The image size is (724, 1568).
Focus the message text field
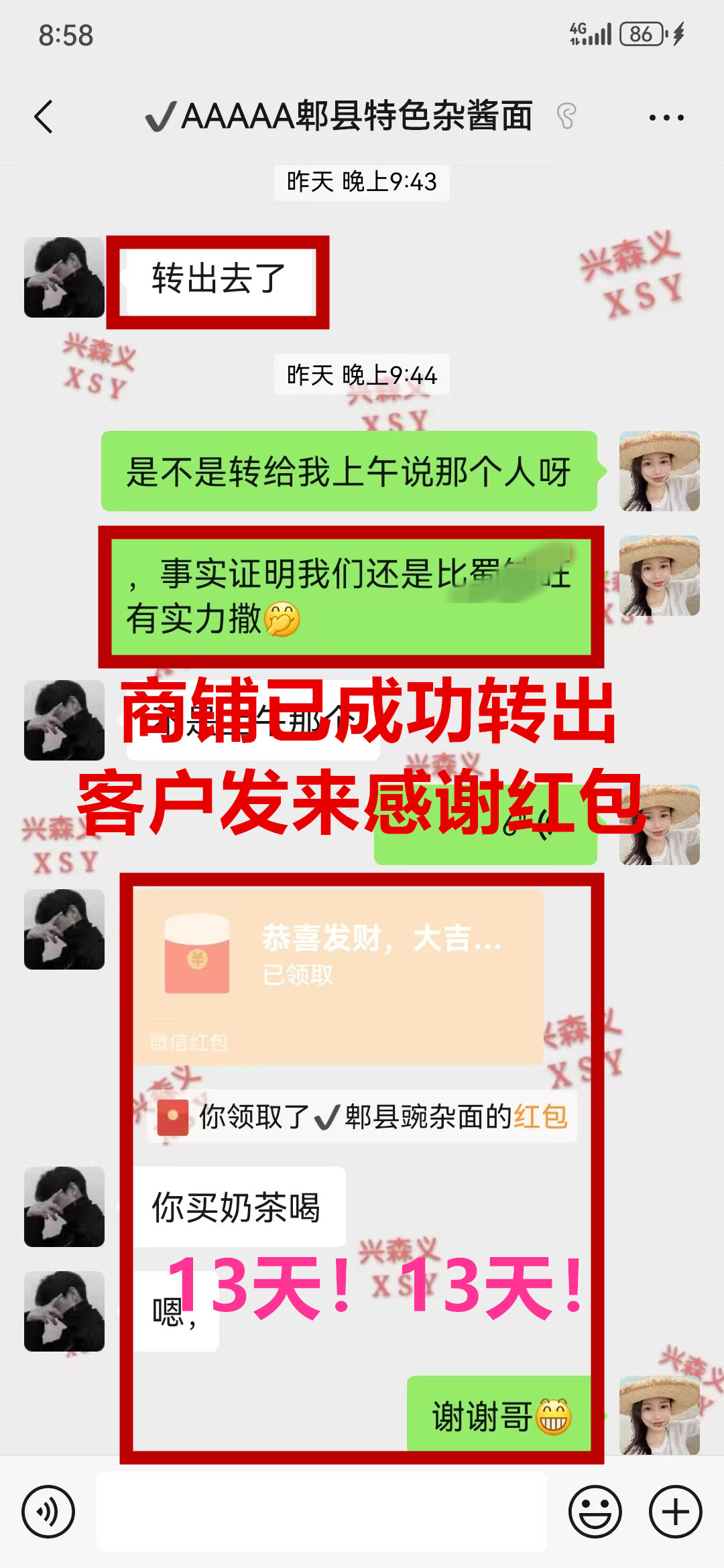(x=322, y=1512)
